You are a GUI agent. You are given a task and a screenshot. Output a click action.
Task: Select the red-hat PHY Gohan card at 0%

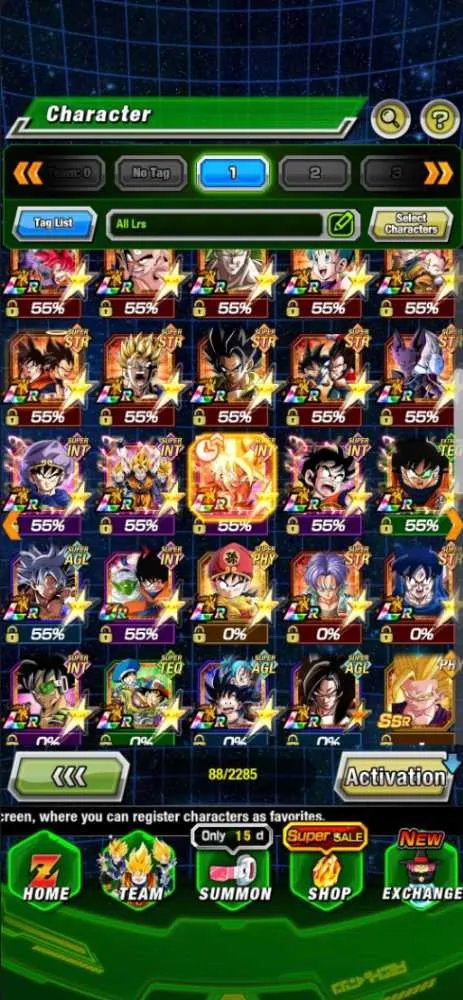232,594
